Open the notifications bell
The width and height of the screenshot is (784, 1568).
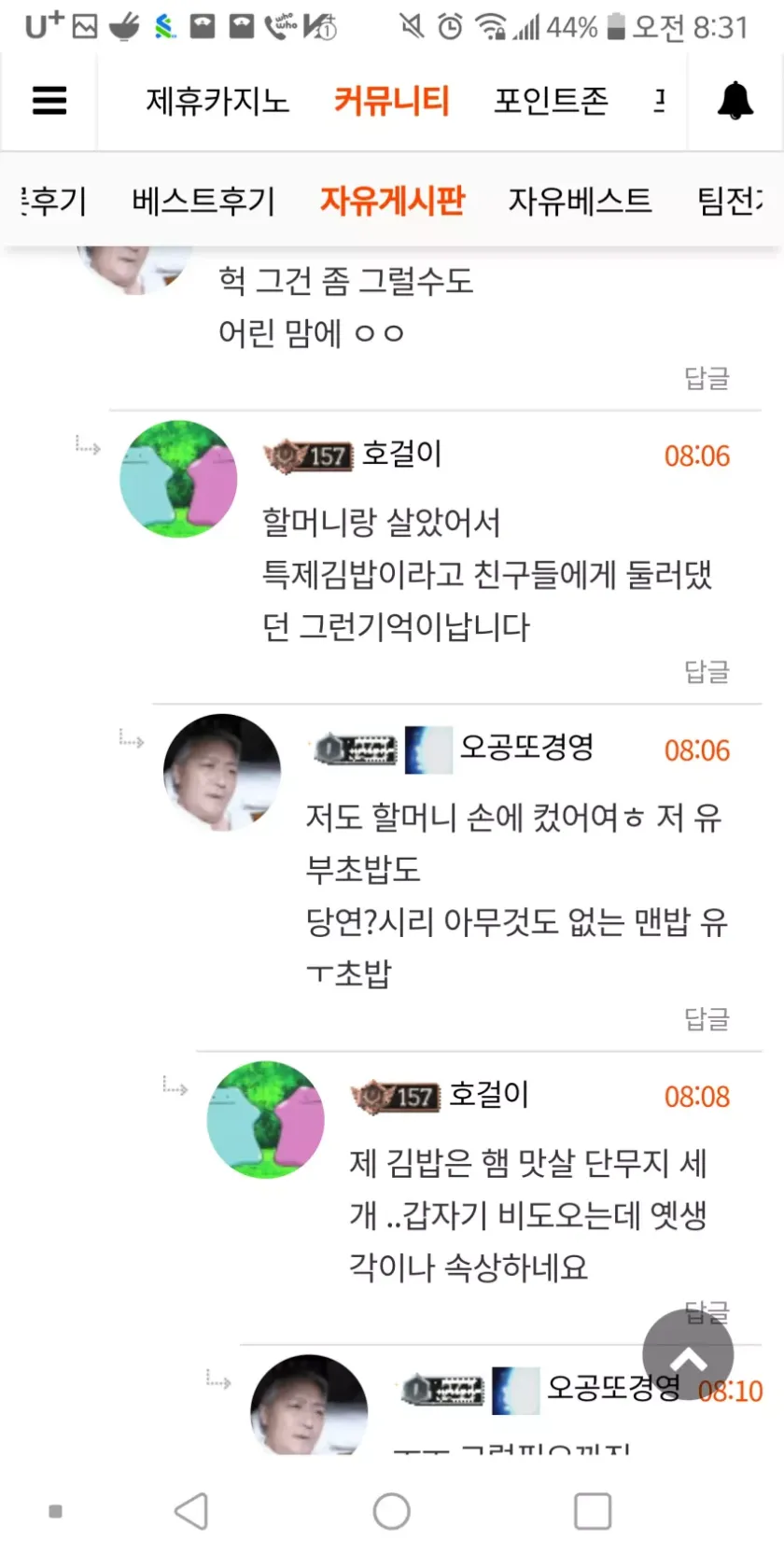[735, 101]
